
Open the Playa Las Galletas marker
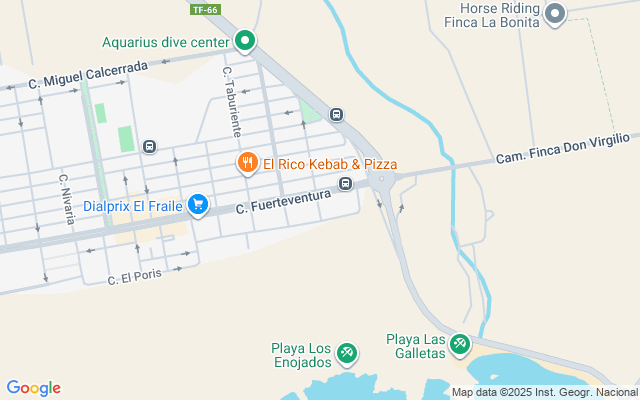(459, 345)
